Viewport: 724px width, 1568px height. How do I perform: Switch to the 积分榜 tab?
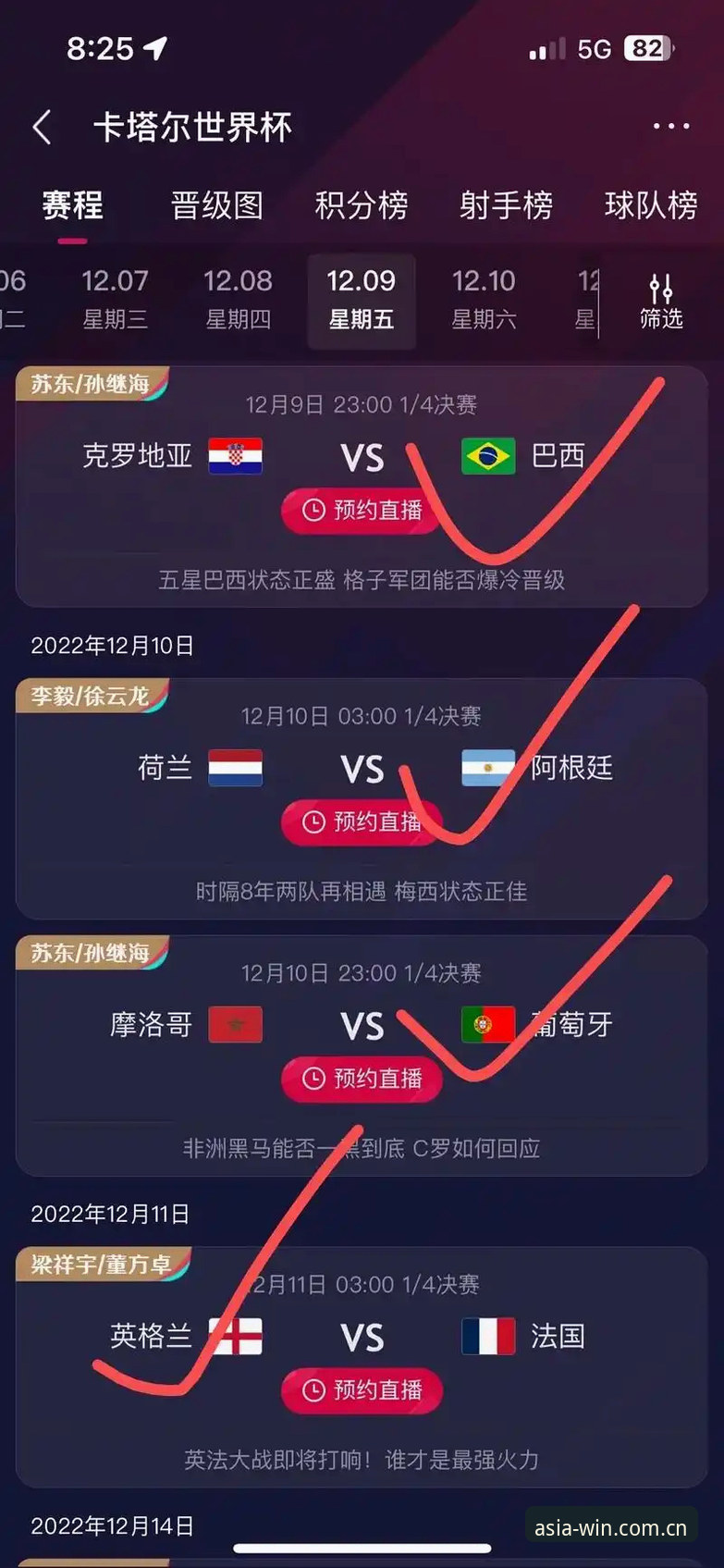[x=362, y=204]
